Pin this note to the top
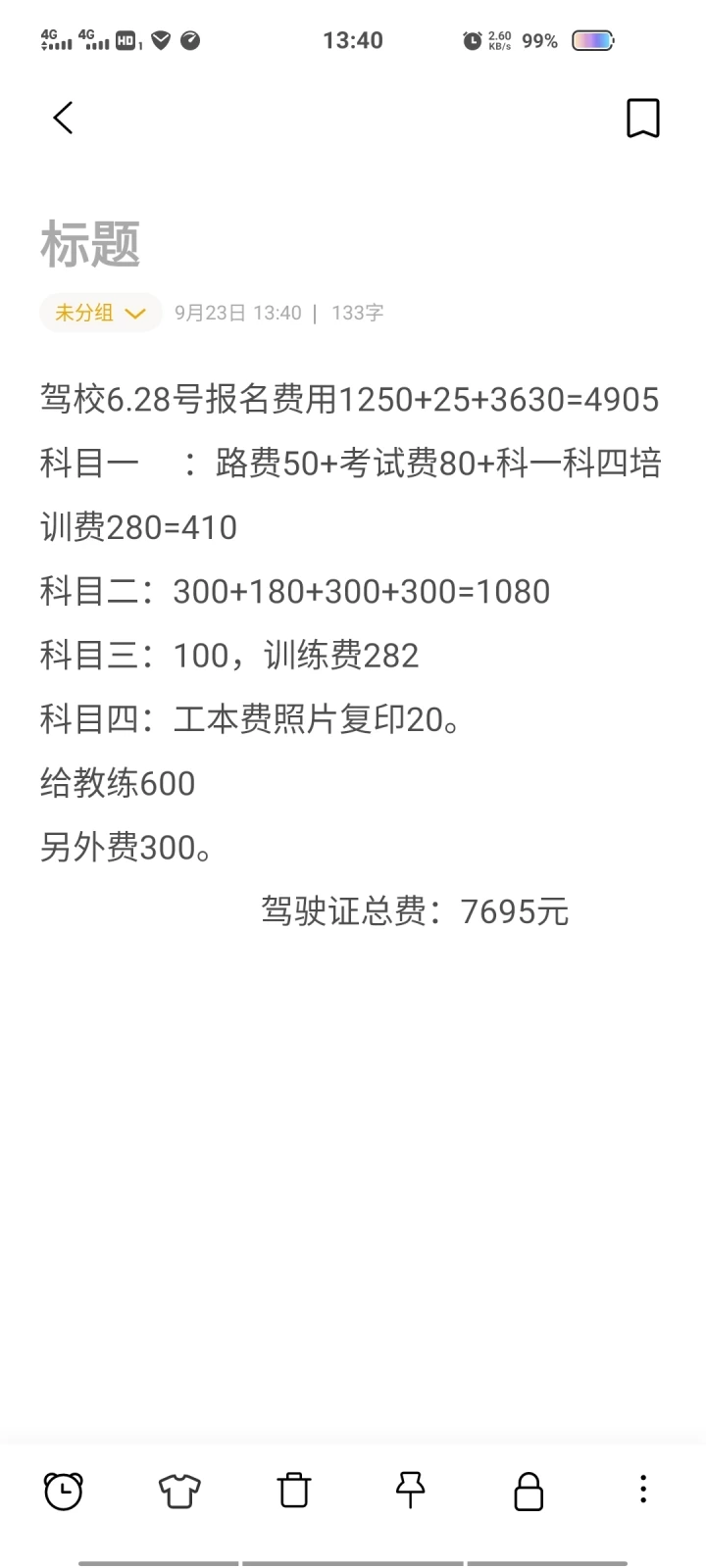This screenshot has width=706, height=1568. pyautogui.click(x=411, y=1490)
